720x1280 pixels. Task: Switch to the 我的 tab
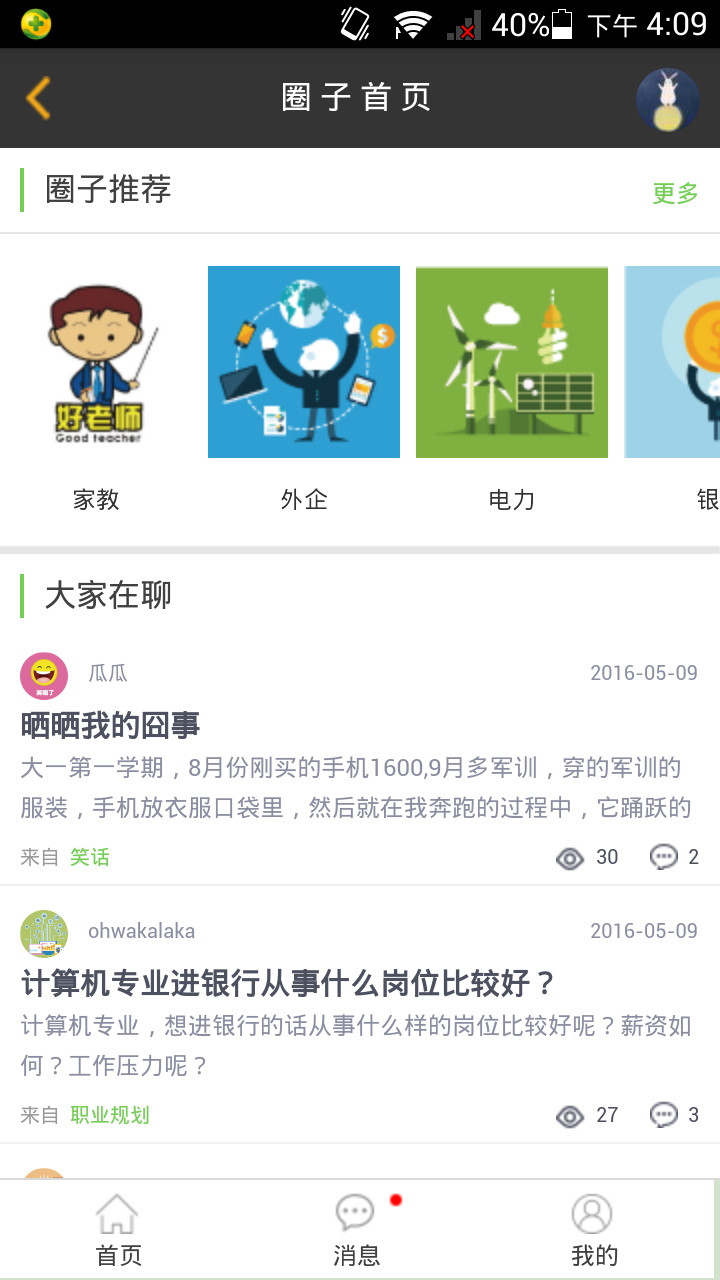595,1230
